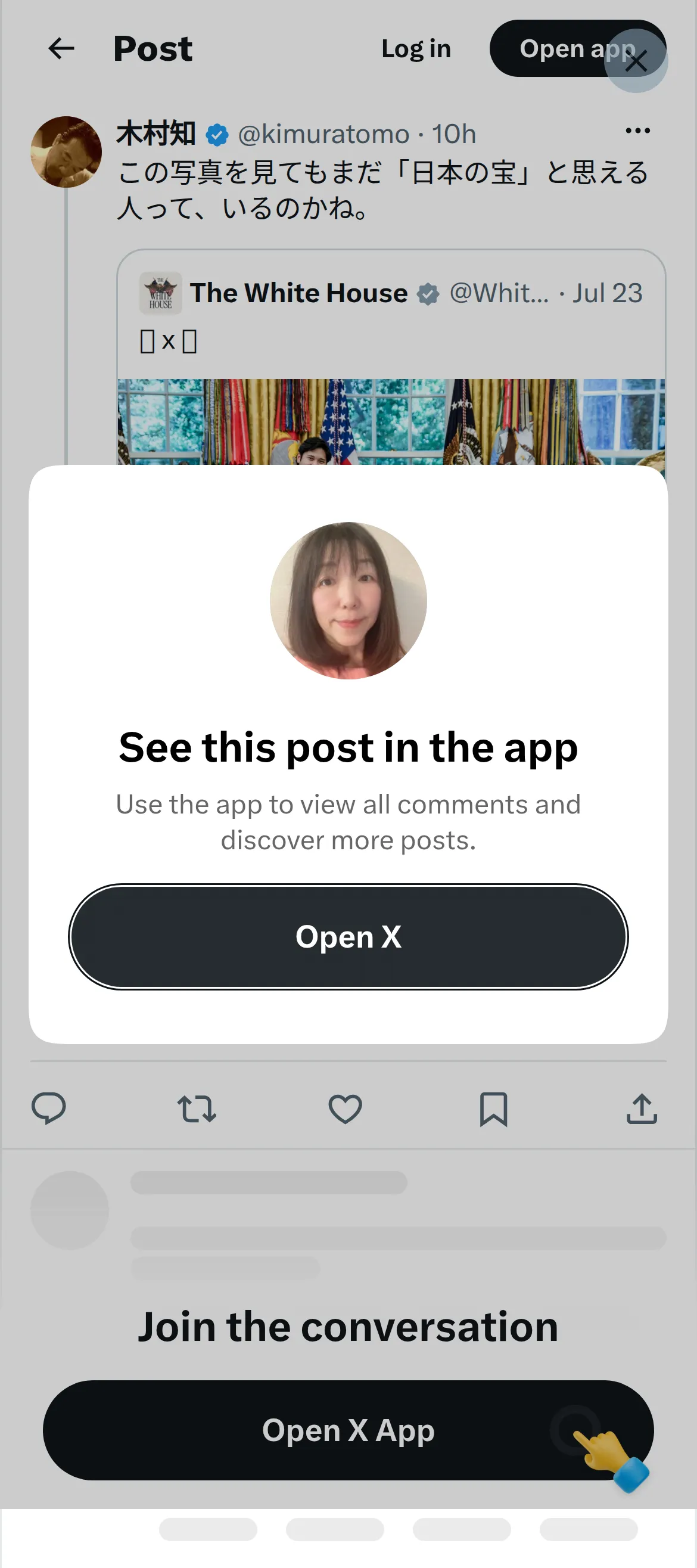Go back using the arrow icon

point(61,49)
